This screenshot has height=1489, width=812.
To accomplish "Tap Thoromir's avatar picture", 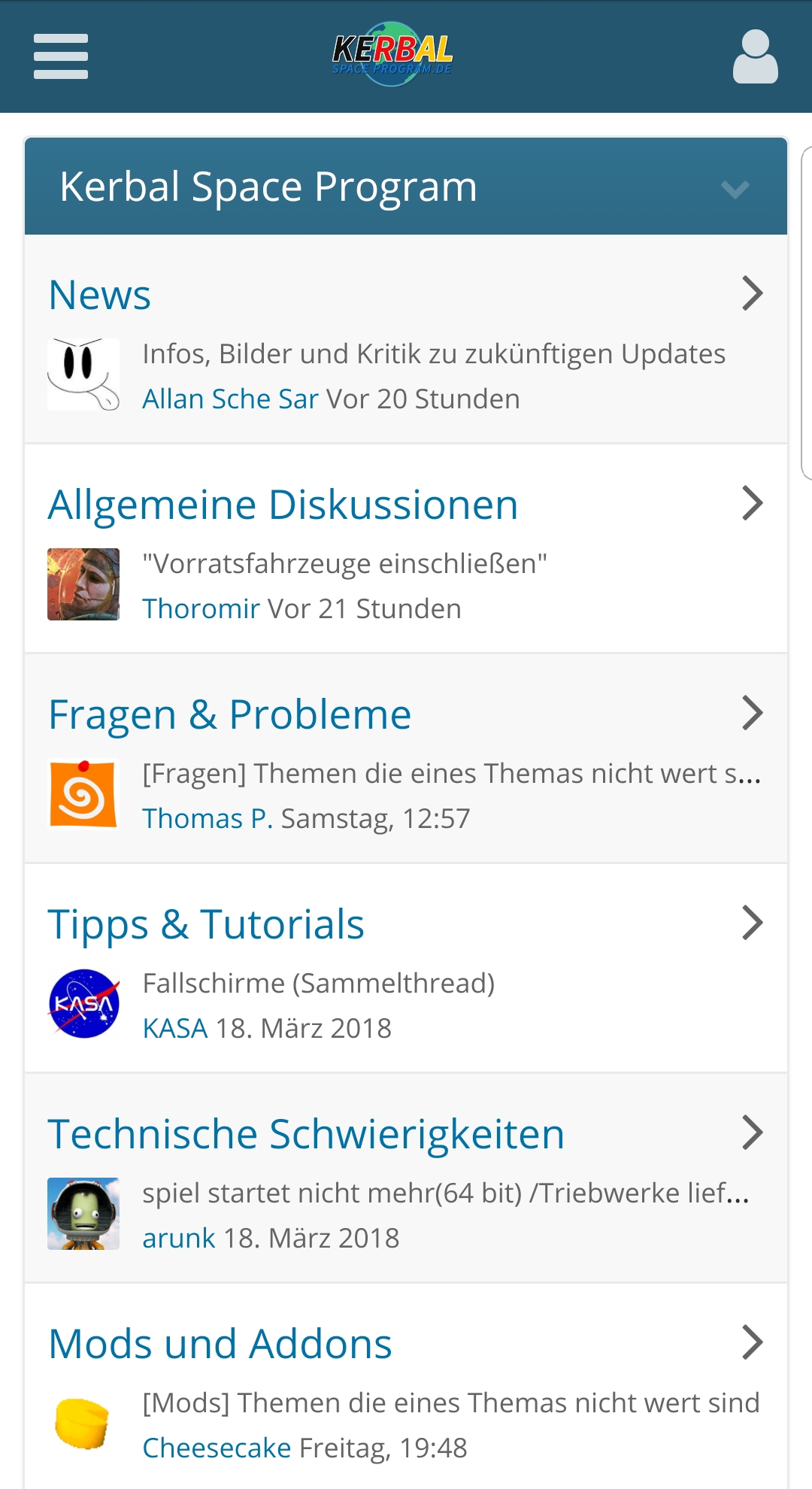I will 83,584.
